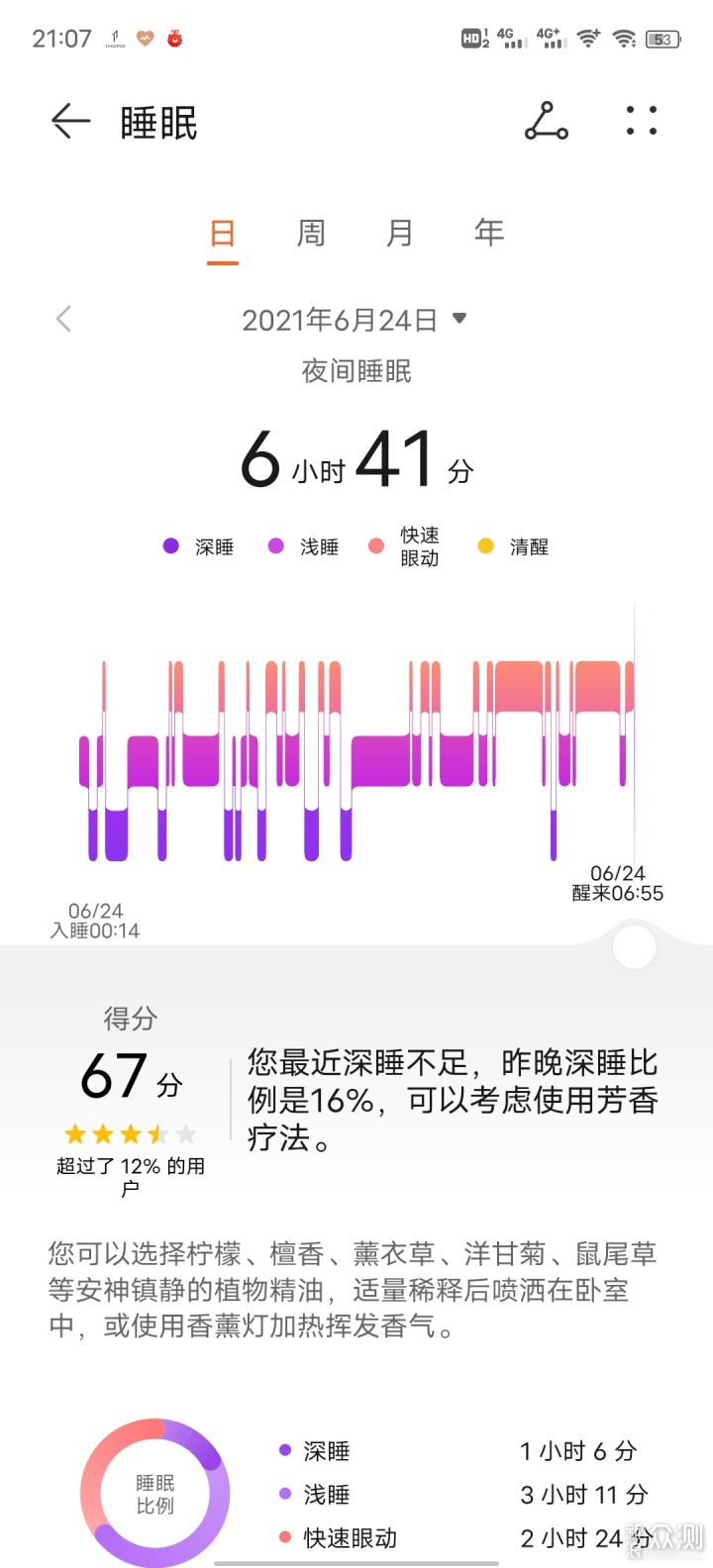Switch to the 周 tab

click(x=309, y=234)
